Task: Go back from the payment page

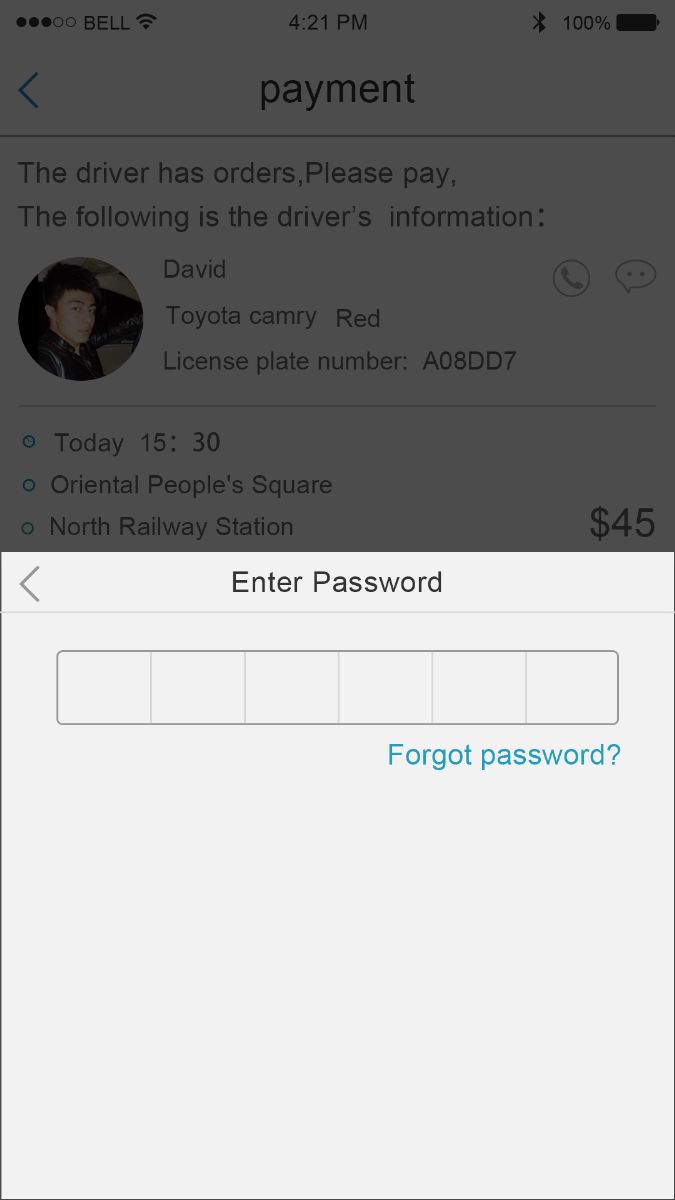Action: coord(28,90)
